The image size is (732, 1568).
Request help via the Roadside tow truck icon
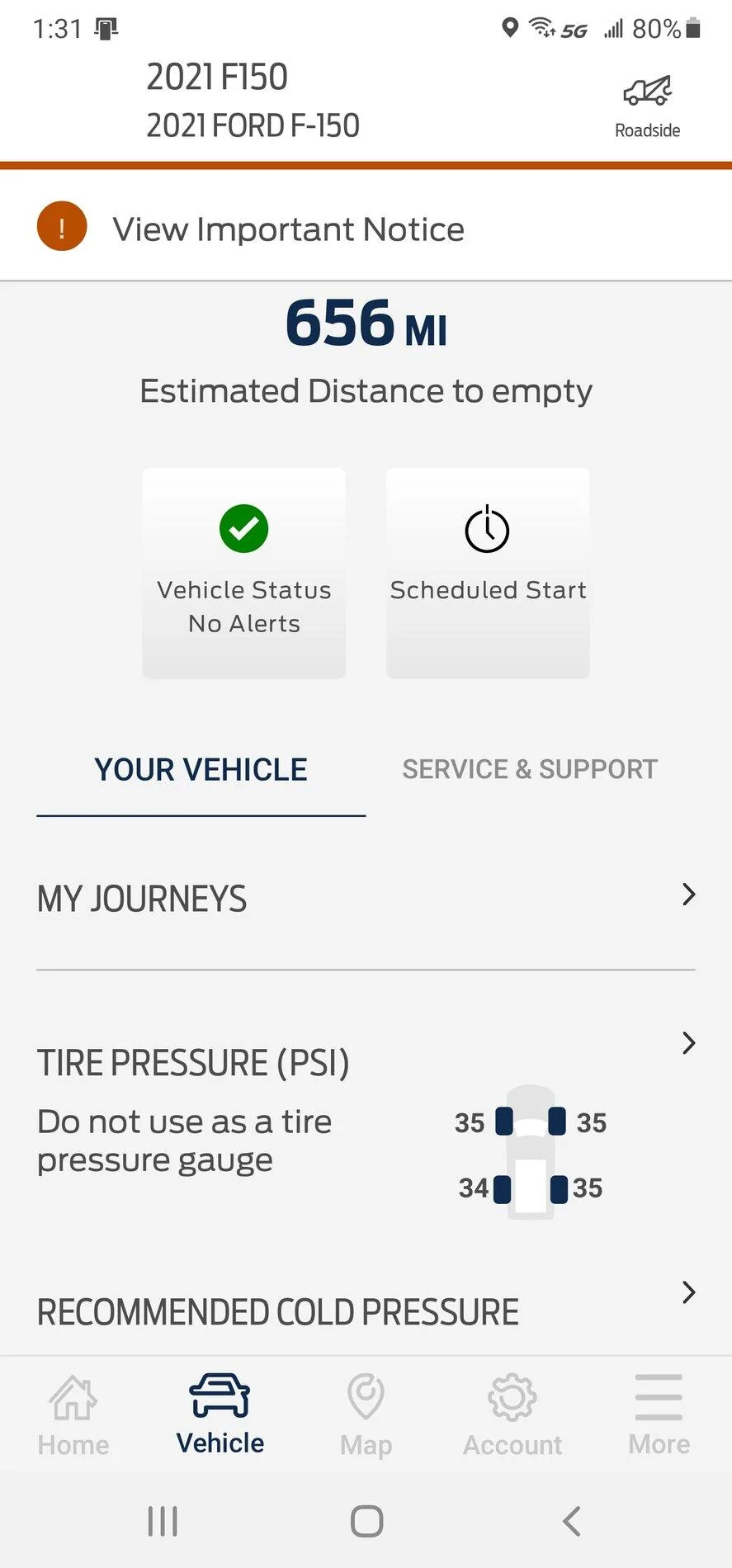click(x=647, y=91)
